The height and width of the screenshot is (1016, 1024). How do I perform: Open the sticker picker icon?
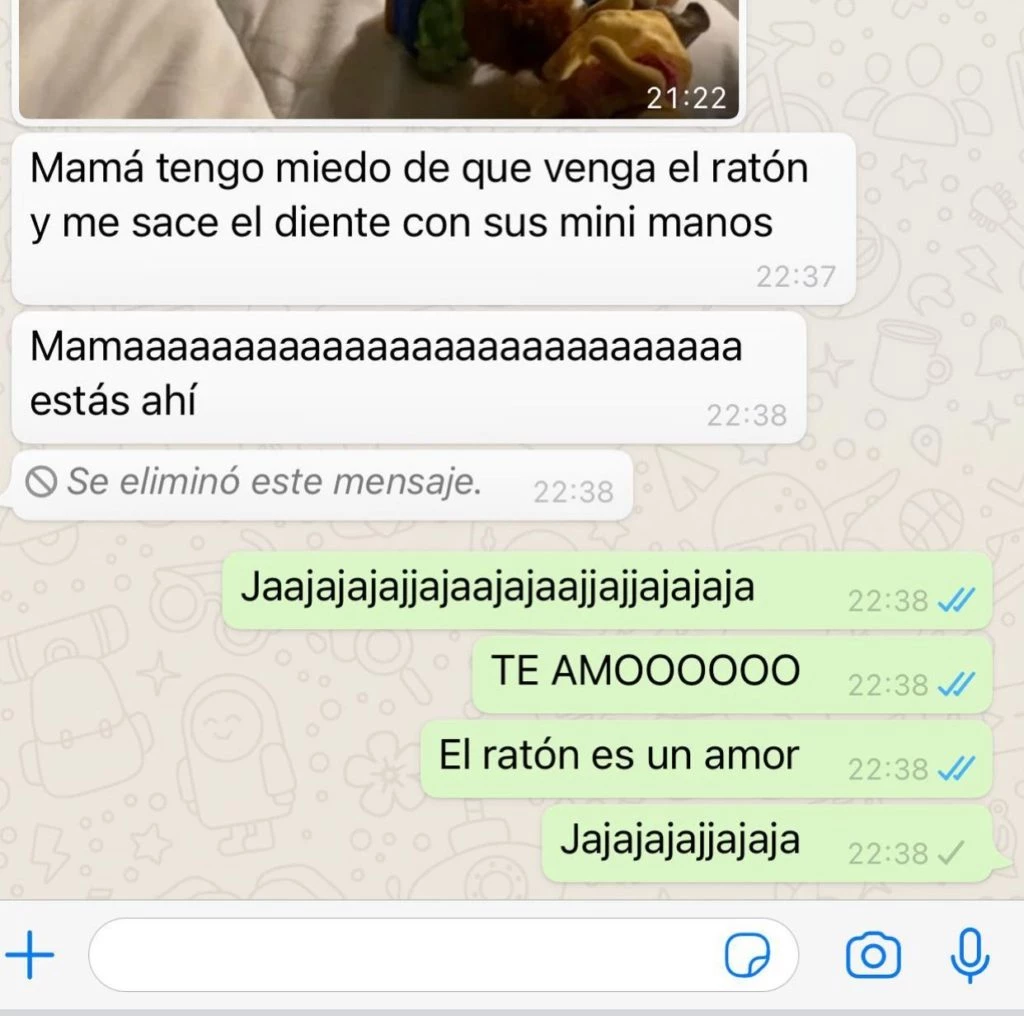[x=747, y=956]
